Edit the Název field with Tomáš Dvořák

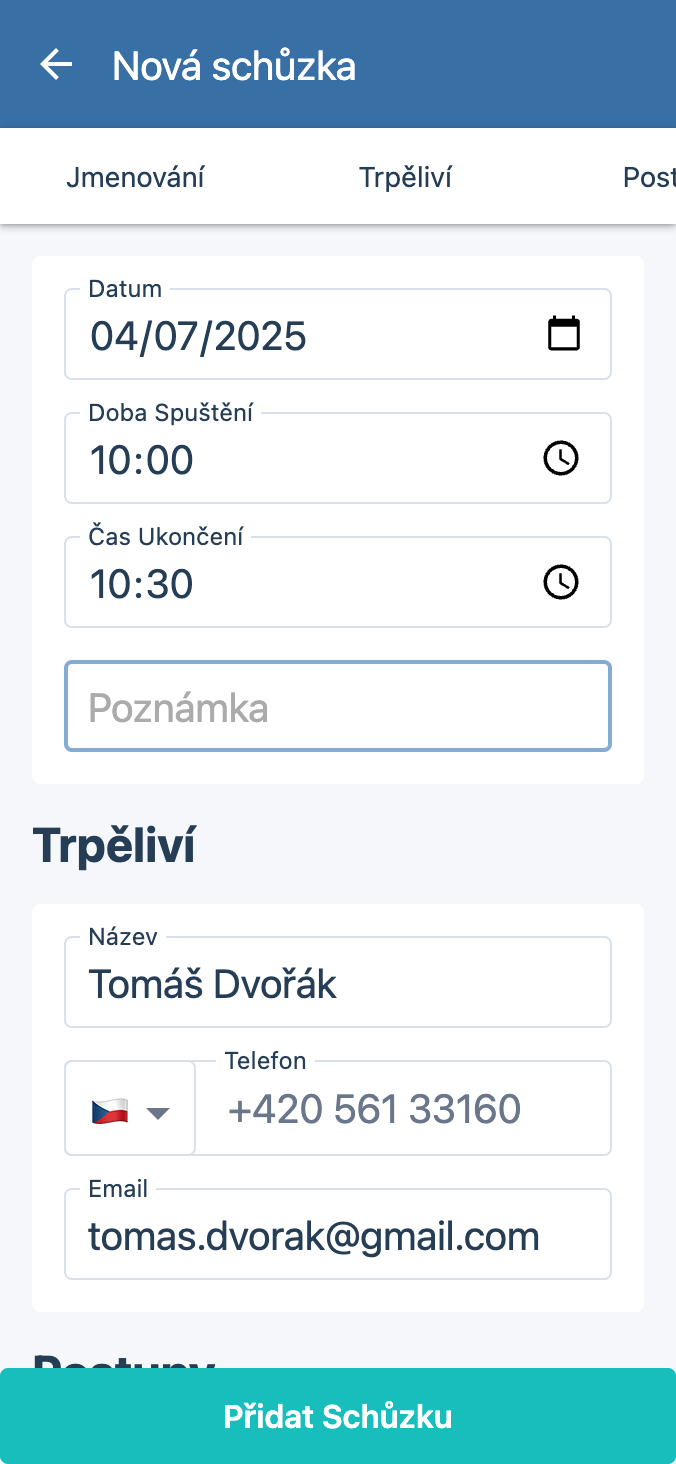click(x=338, y=983)
